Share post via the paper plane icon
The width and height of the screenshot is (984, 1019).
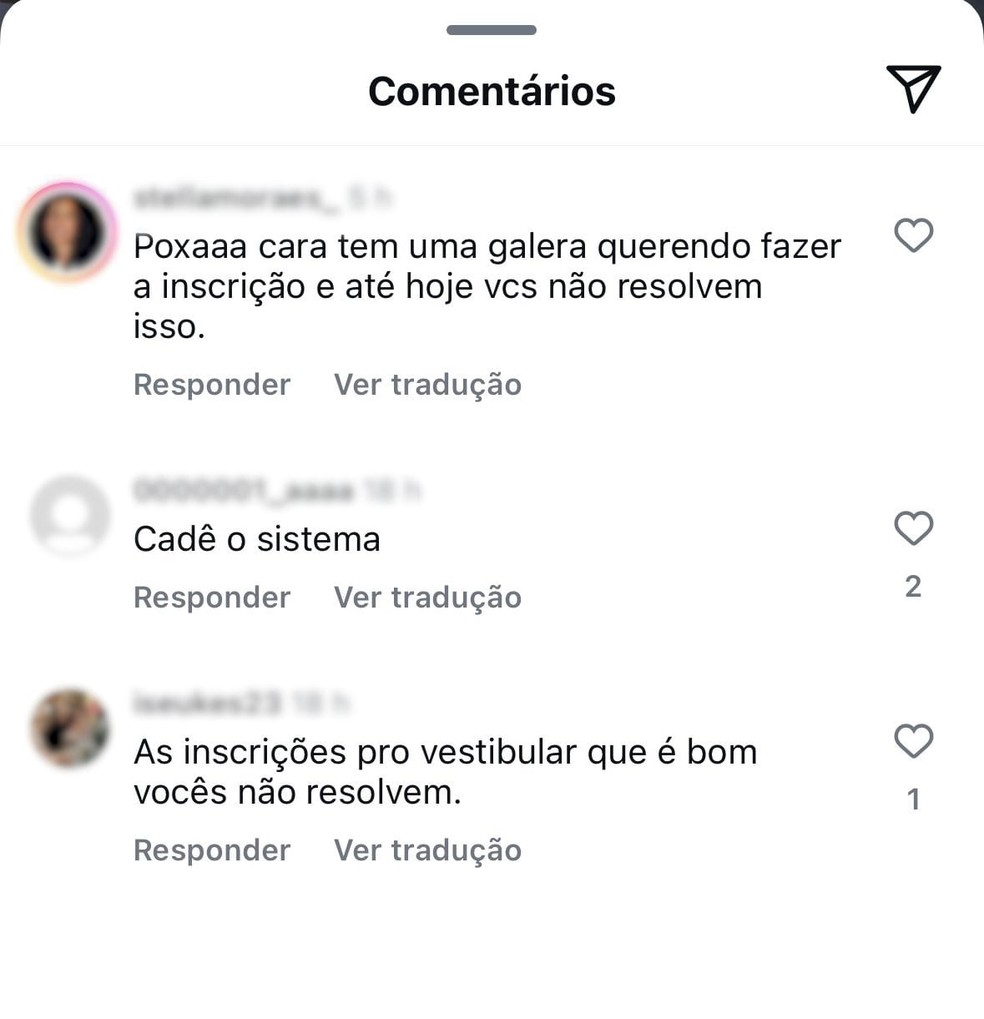pos(913,89)
